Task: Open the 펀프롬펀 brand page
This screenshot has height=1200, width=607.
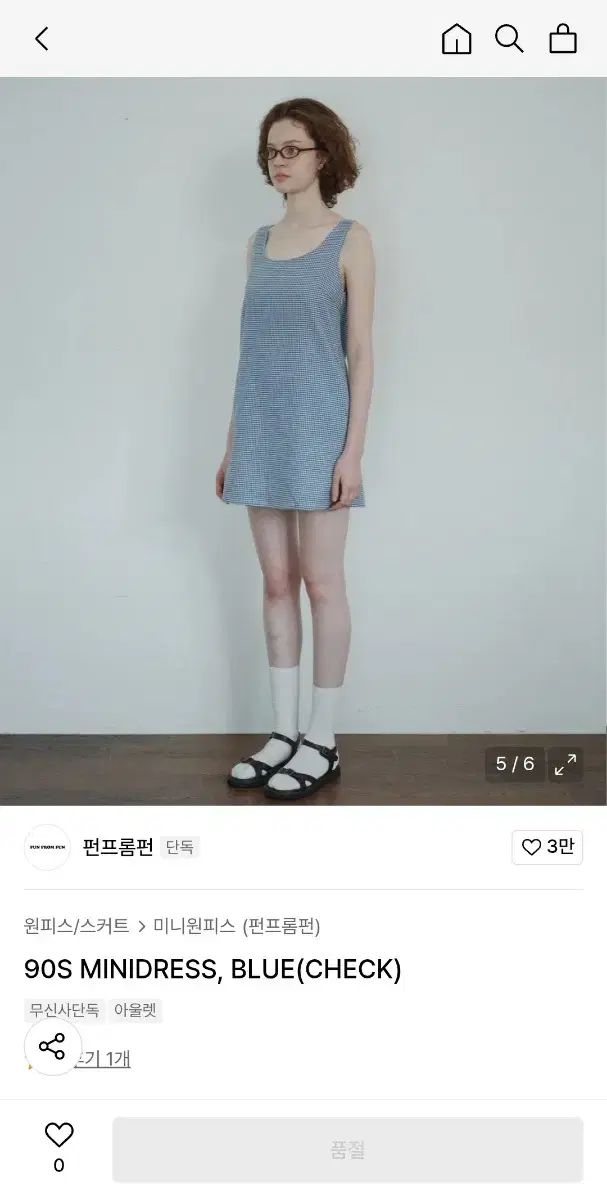Action: click(118, 847)
